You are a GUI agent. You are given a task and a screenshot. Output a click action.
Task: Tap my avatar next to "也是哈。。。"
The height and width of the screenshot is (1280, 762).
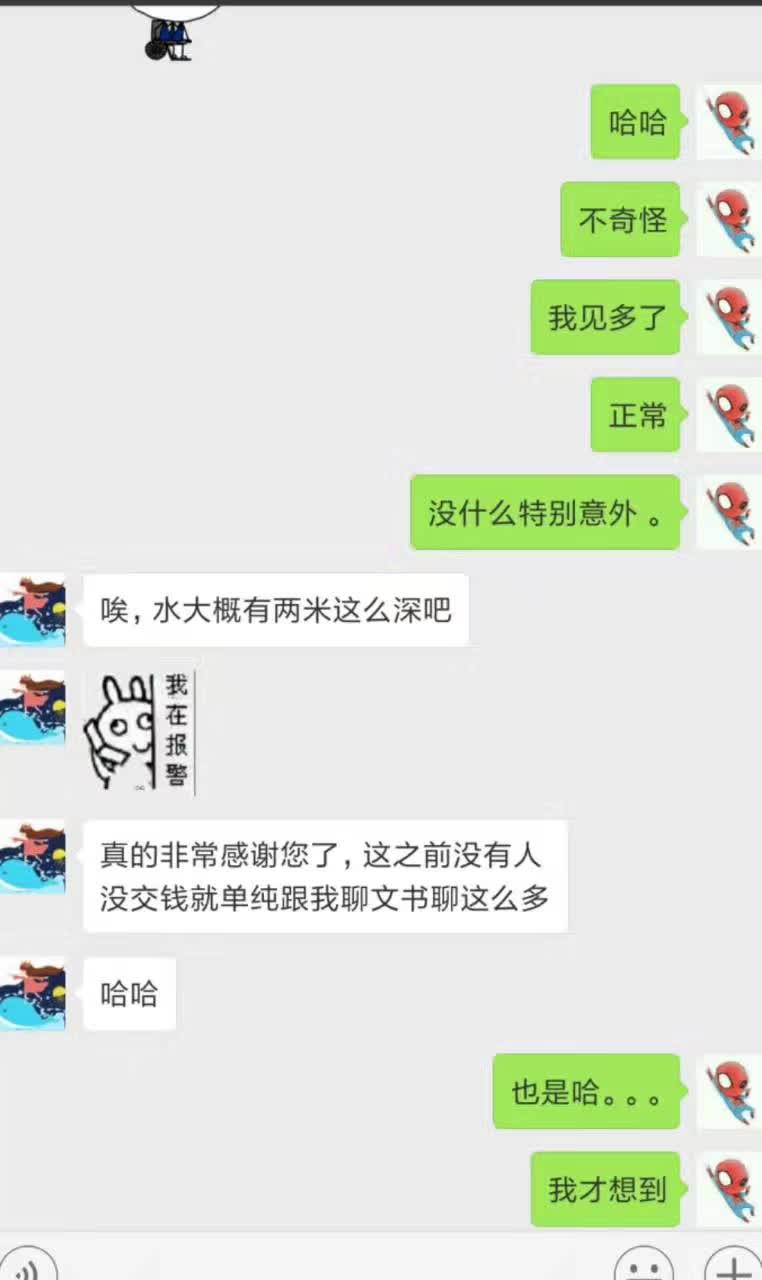click(729, 1091)
